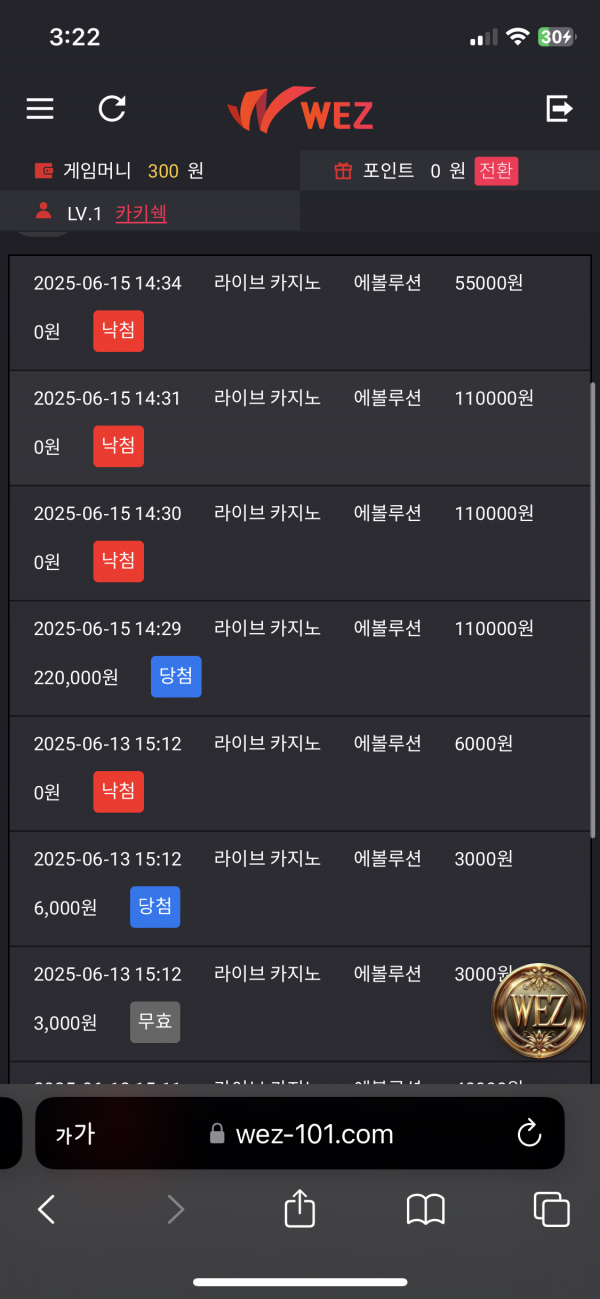Open the hamburger menu
Image resolution: width=600 pixels, height=1299 pixels.
tap(40, 109)
